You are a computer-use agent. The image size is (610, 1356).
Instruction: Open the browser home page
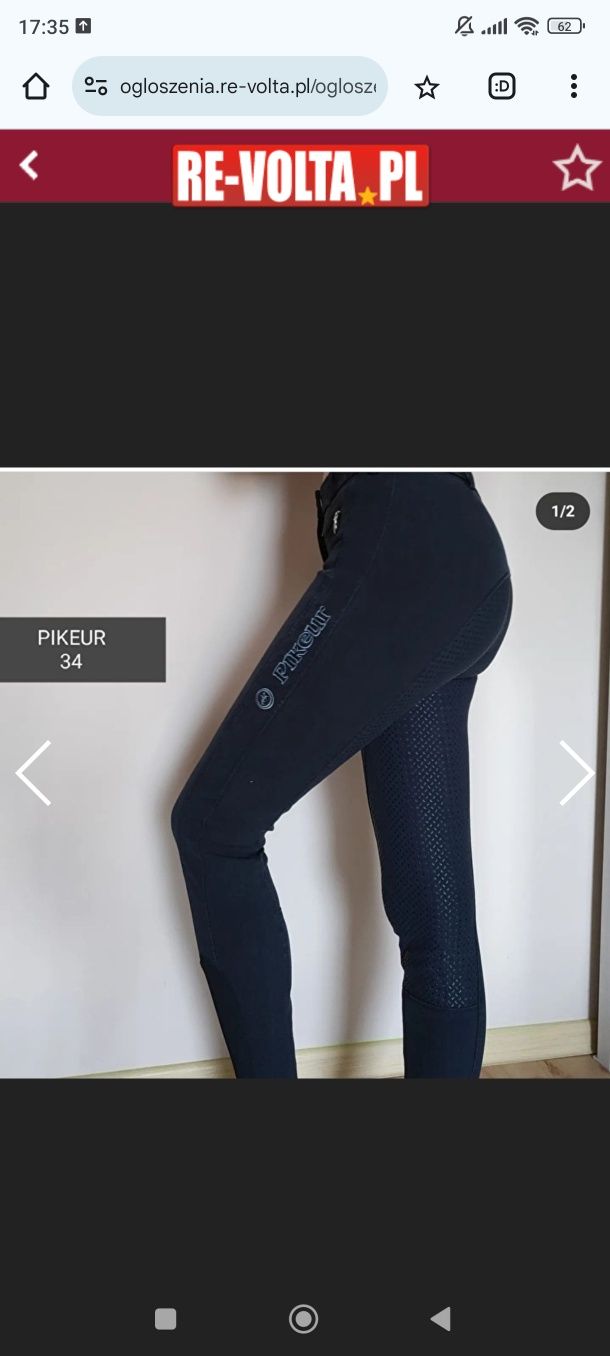36,87
